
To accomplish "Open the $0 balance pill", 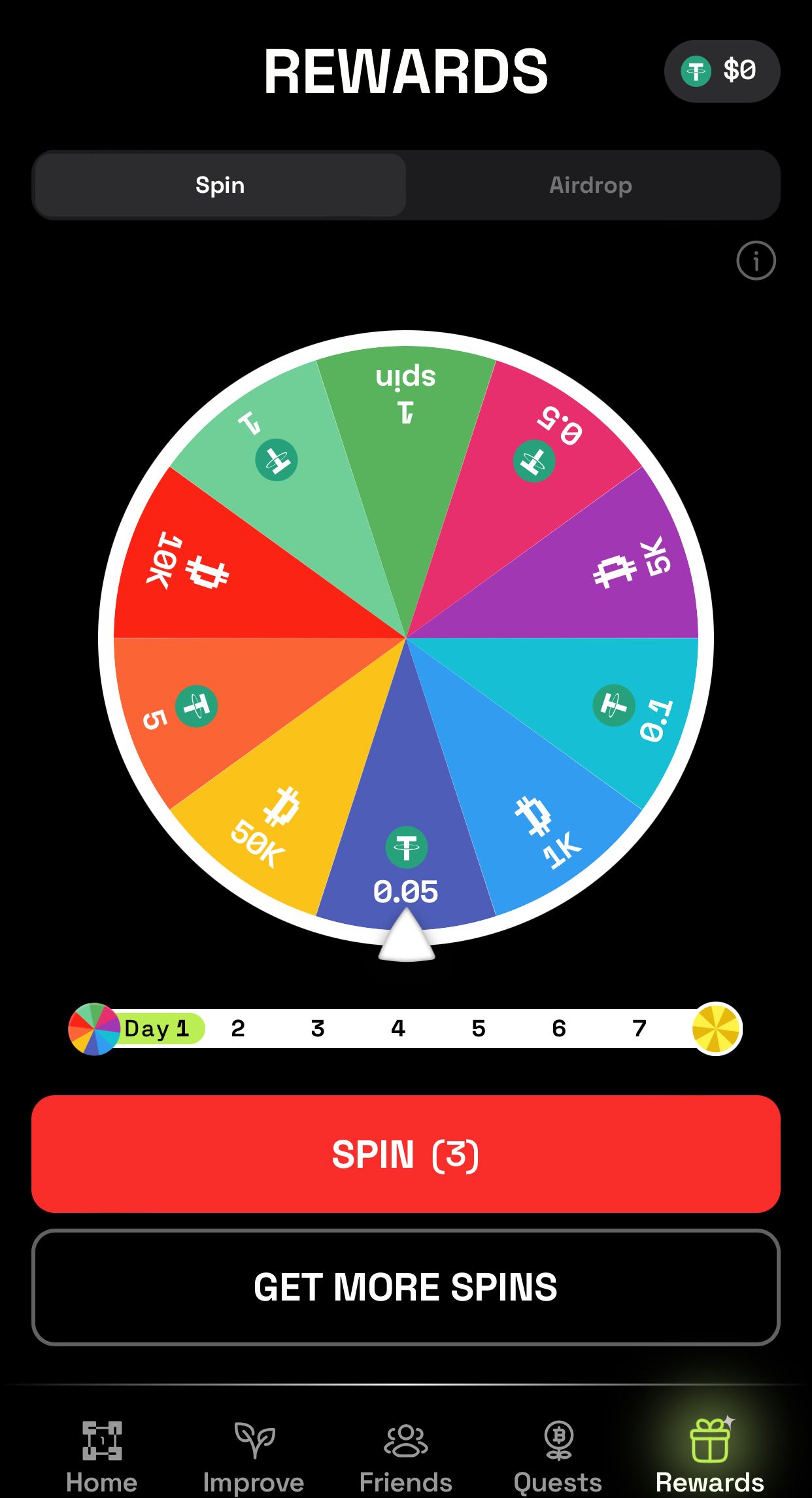I will 722,71.
